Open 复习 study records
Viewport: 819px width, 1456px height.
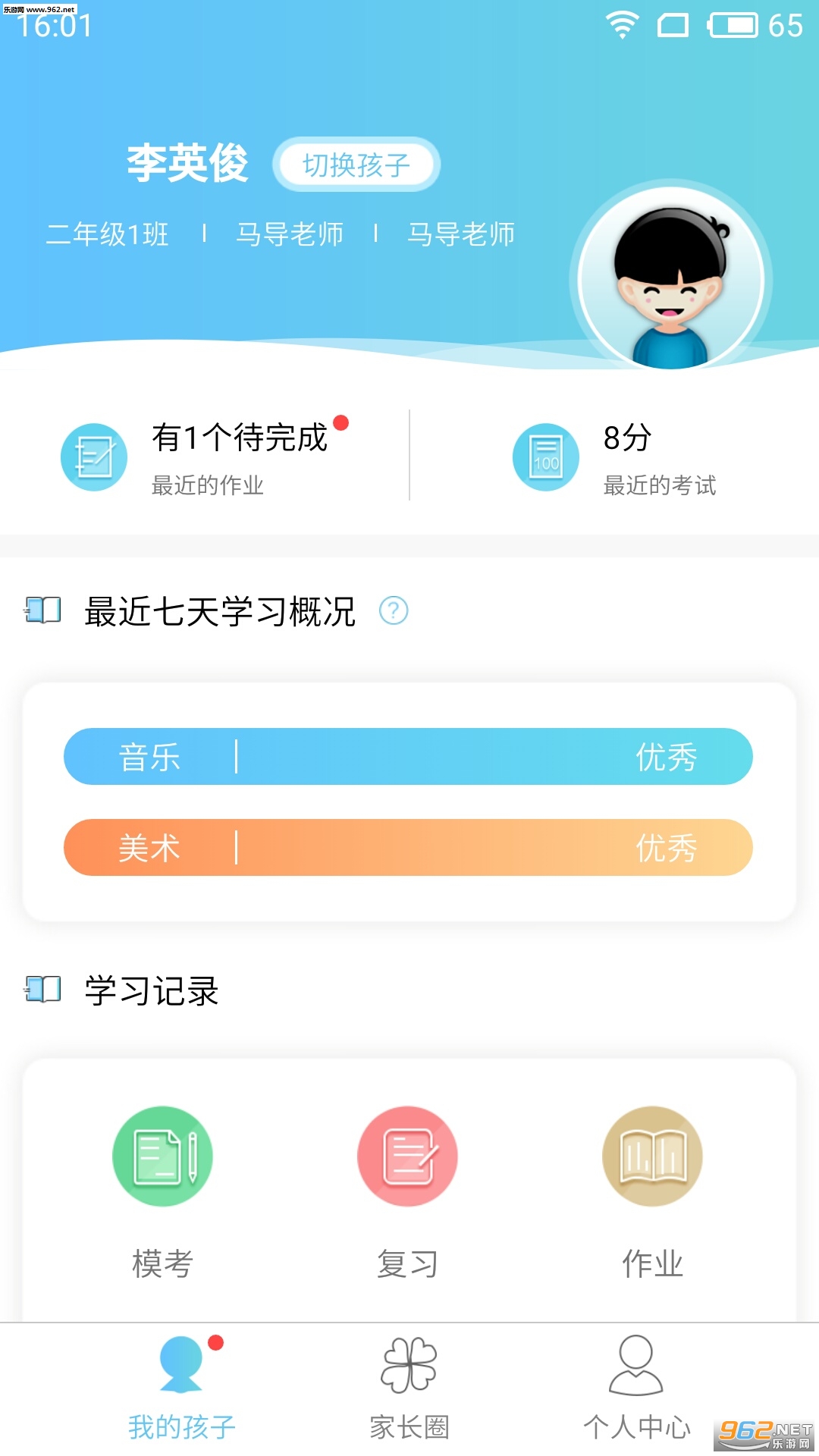(x=407, y=1192)
